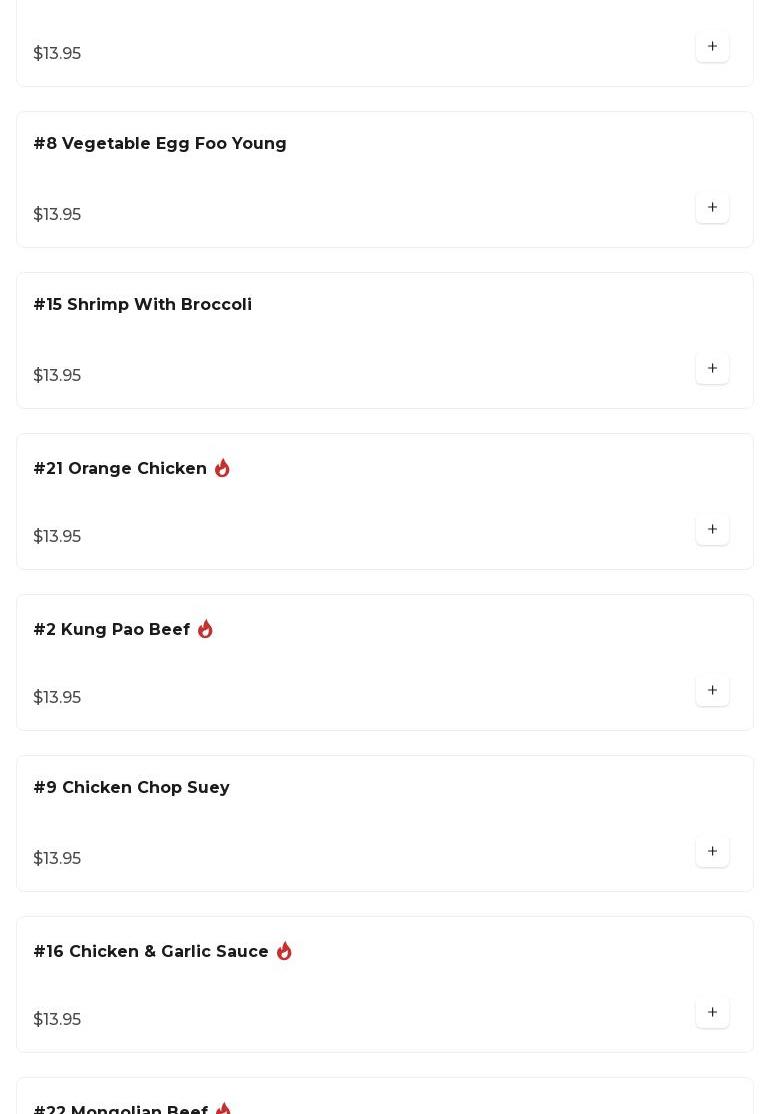
Task: Add #8 Vegetable Egg Foo Young to cart
Action: pos(712,208)
